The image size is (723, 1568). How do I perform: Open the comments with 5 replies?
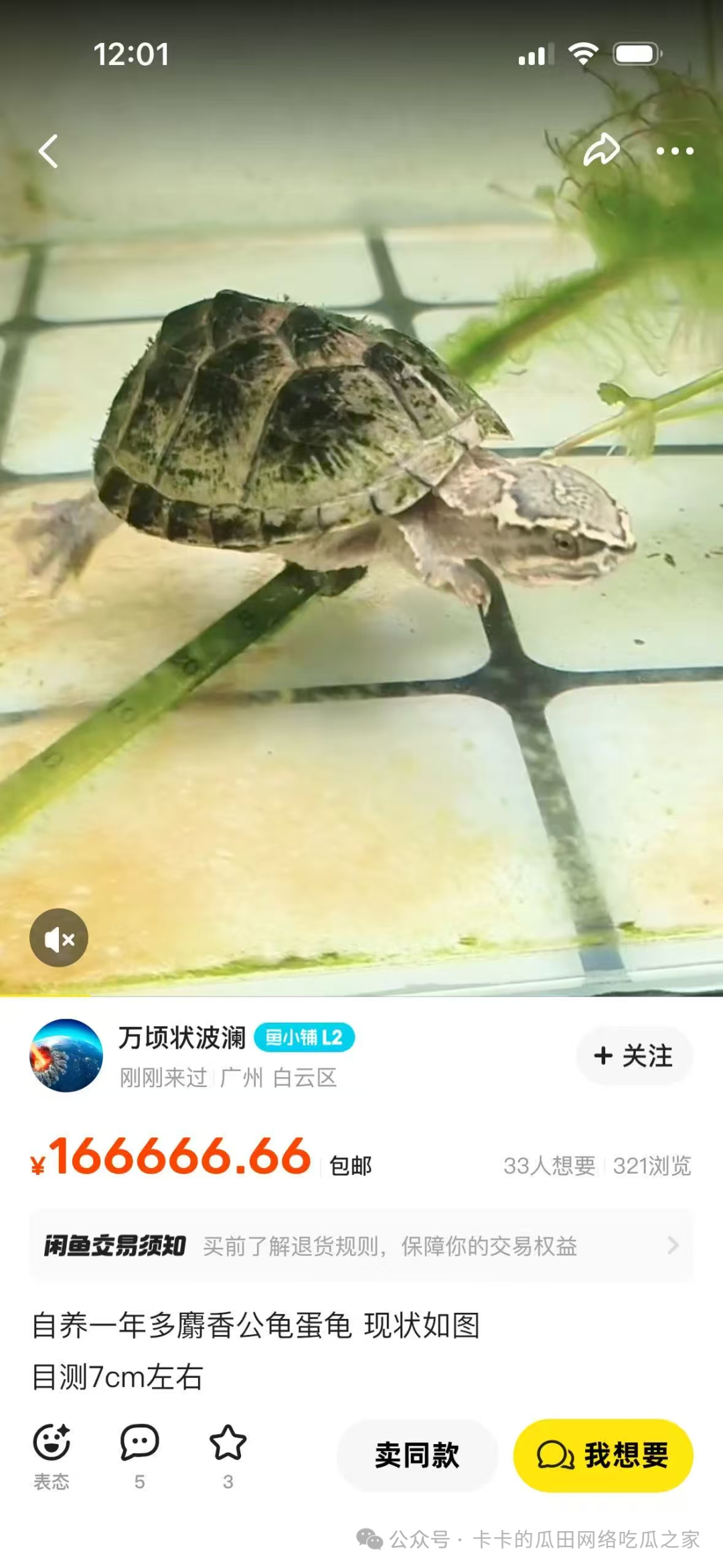click(x=139, y=1443)
